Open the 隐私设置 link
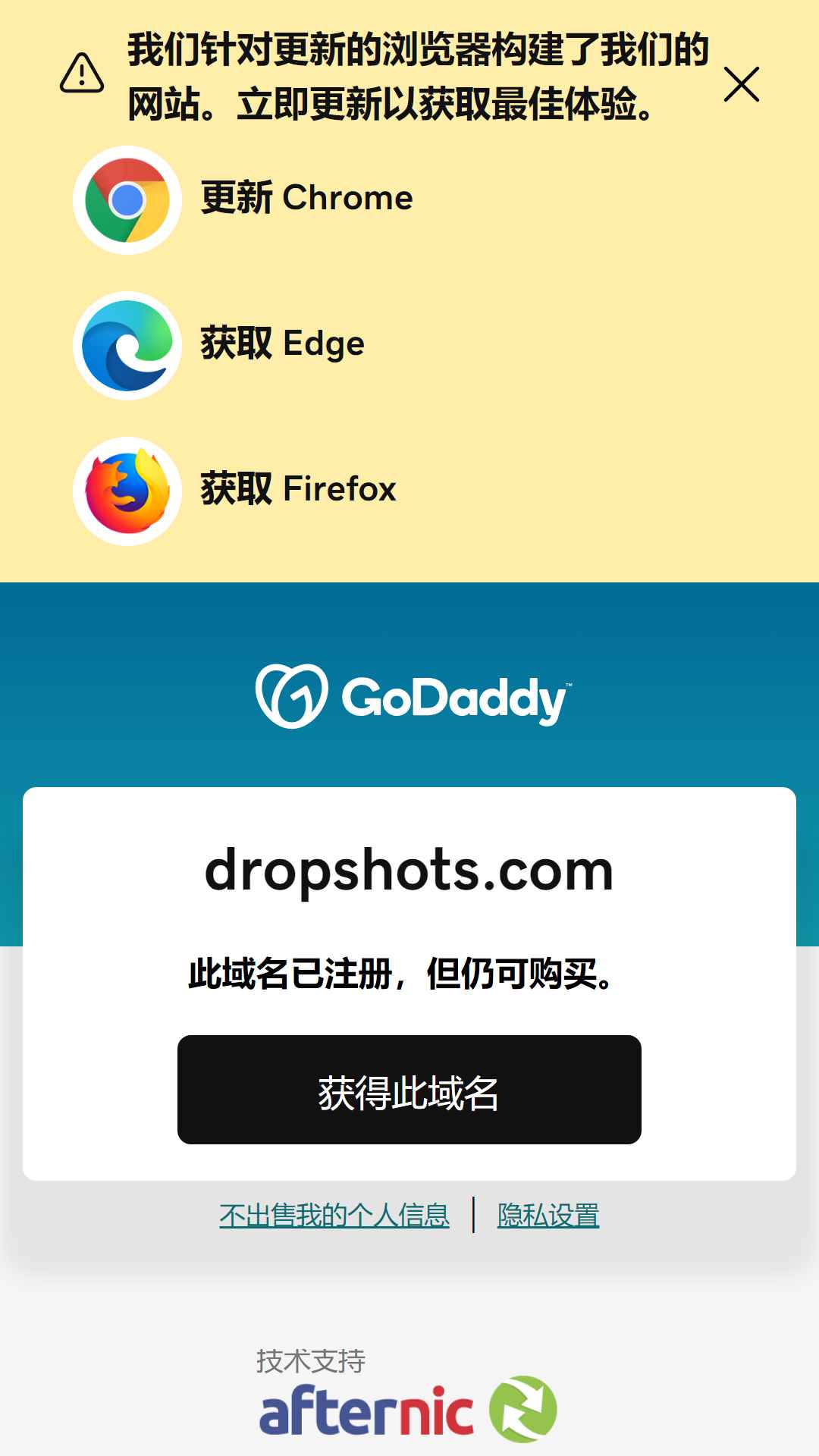Image resolution: width=819 pixels, height=1456 pixels. (548, 1216)
